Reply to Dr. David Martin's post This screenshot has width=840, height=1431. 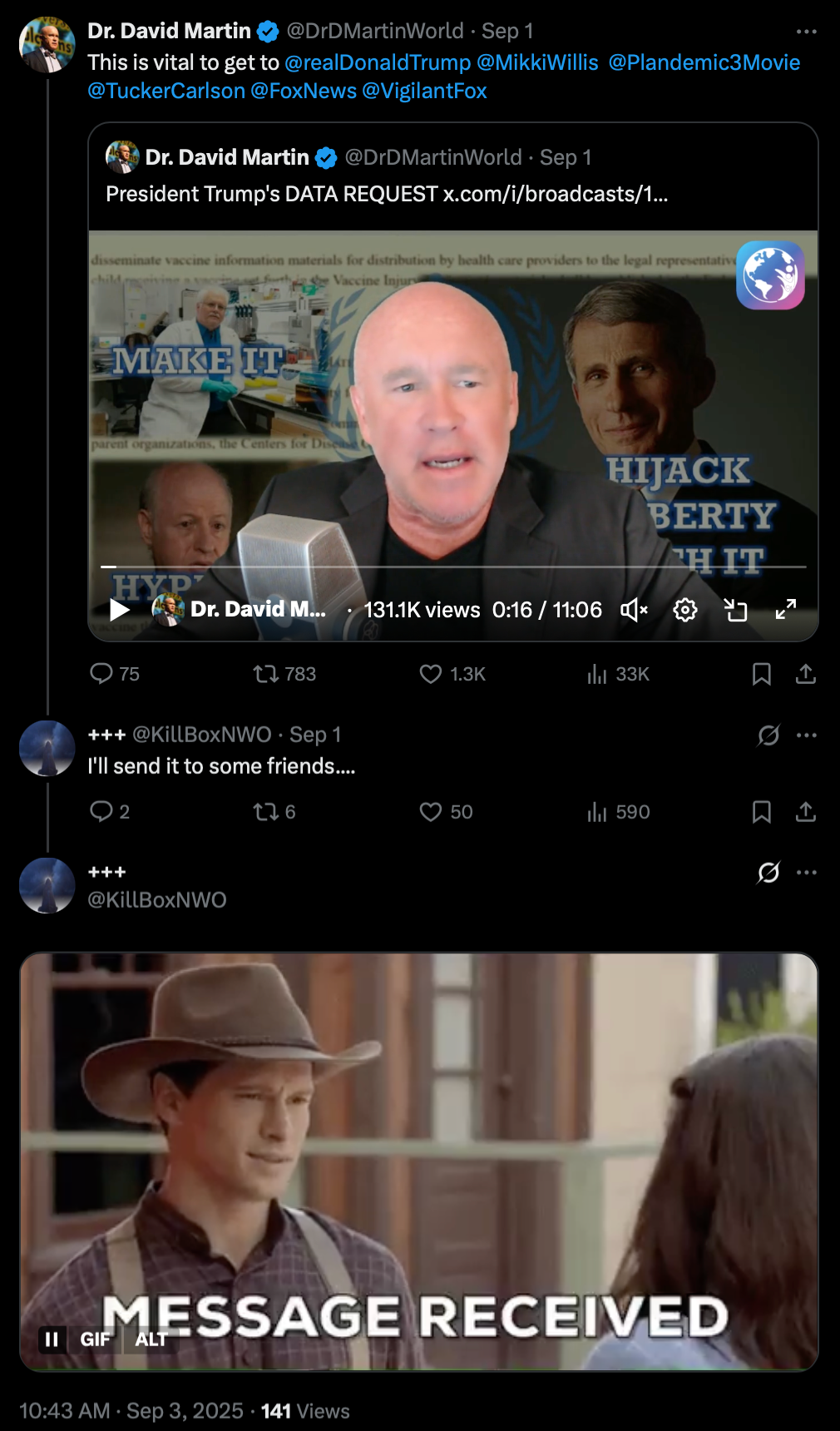(101, 674)
